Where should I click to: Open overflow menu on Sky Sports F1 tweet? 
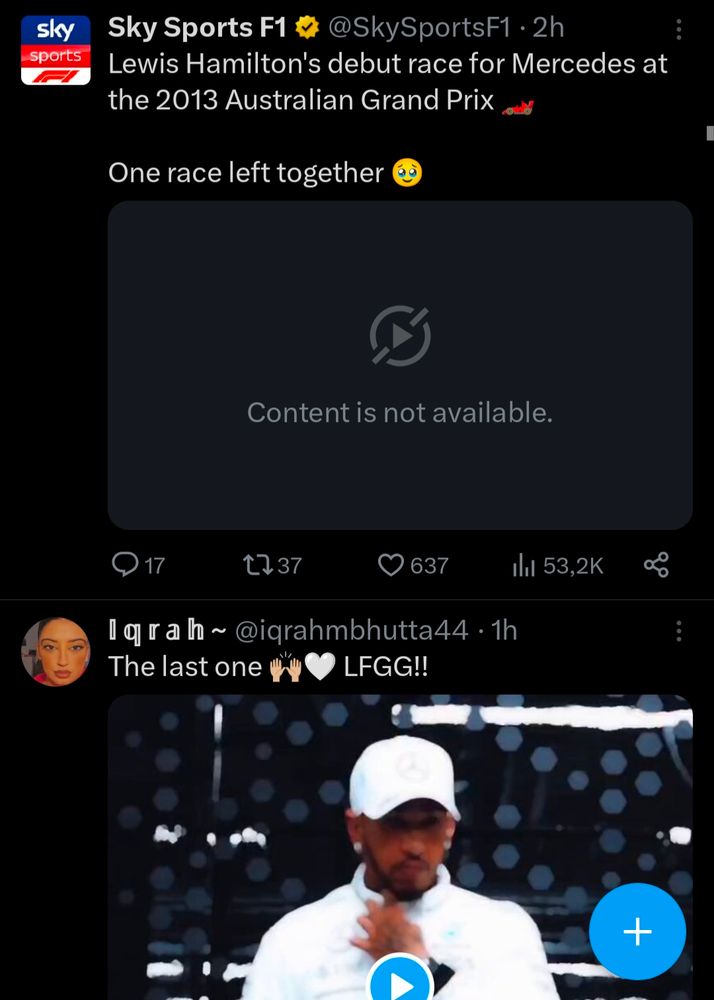point(679,30)
